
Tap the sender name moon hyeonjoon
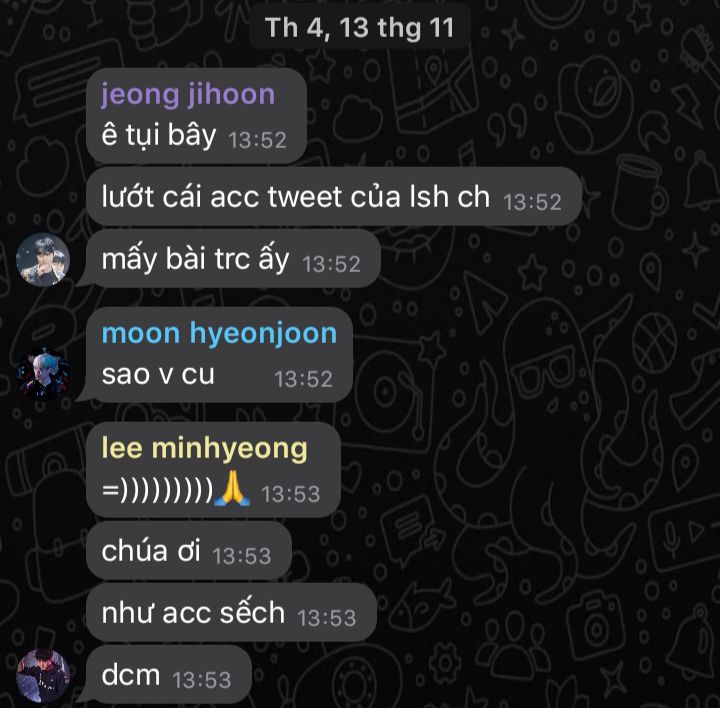click(219, 333)
